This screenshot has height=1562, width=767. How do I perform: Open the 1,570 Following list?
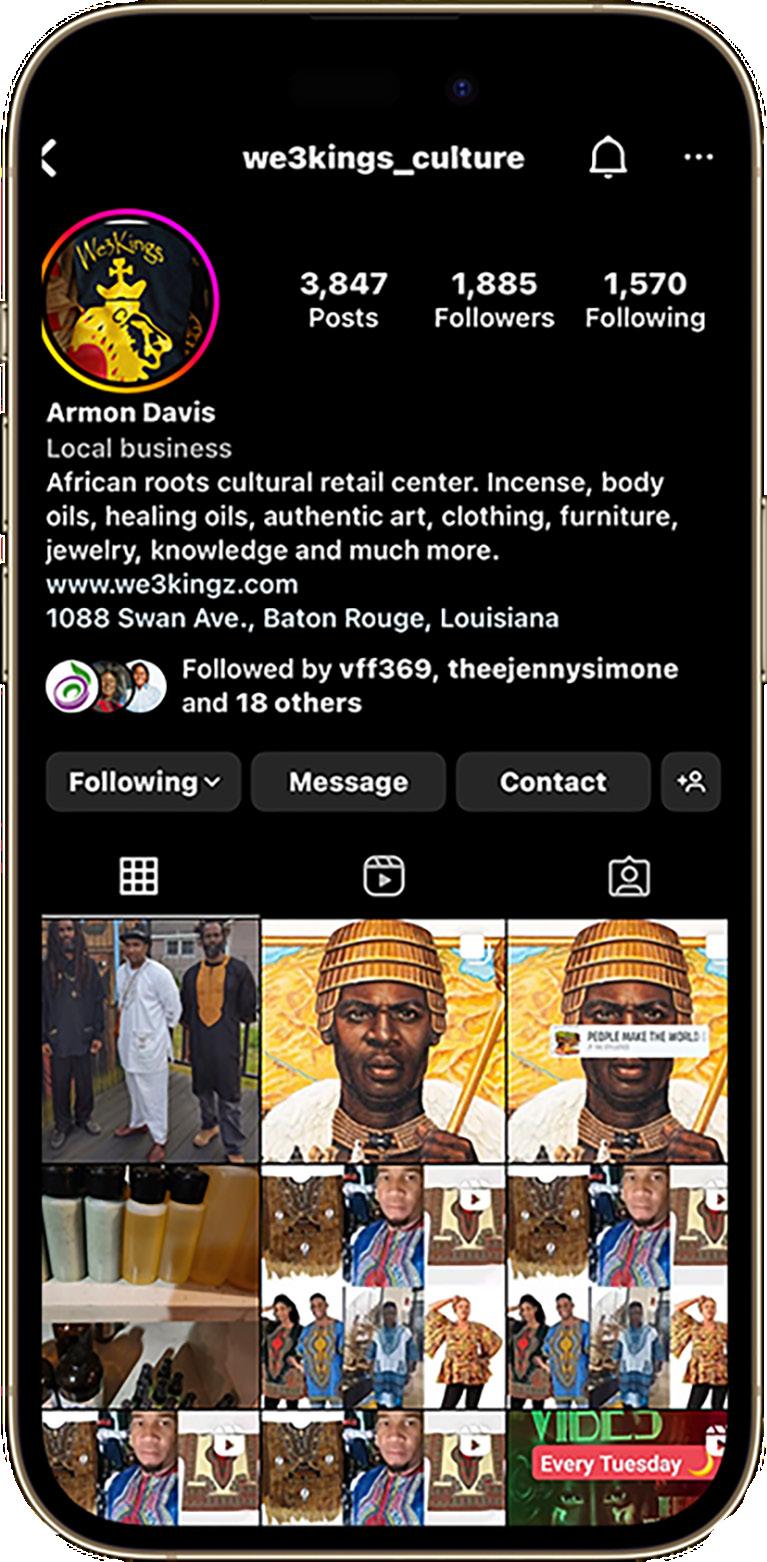[x=645, y=300]
